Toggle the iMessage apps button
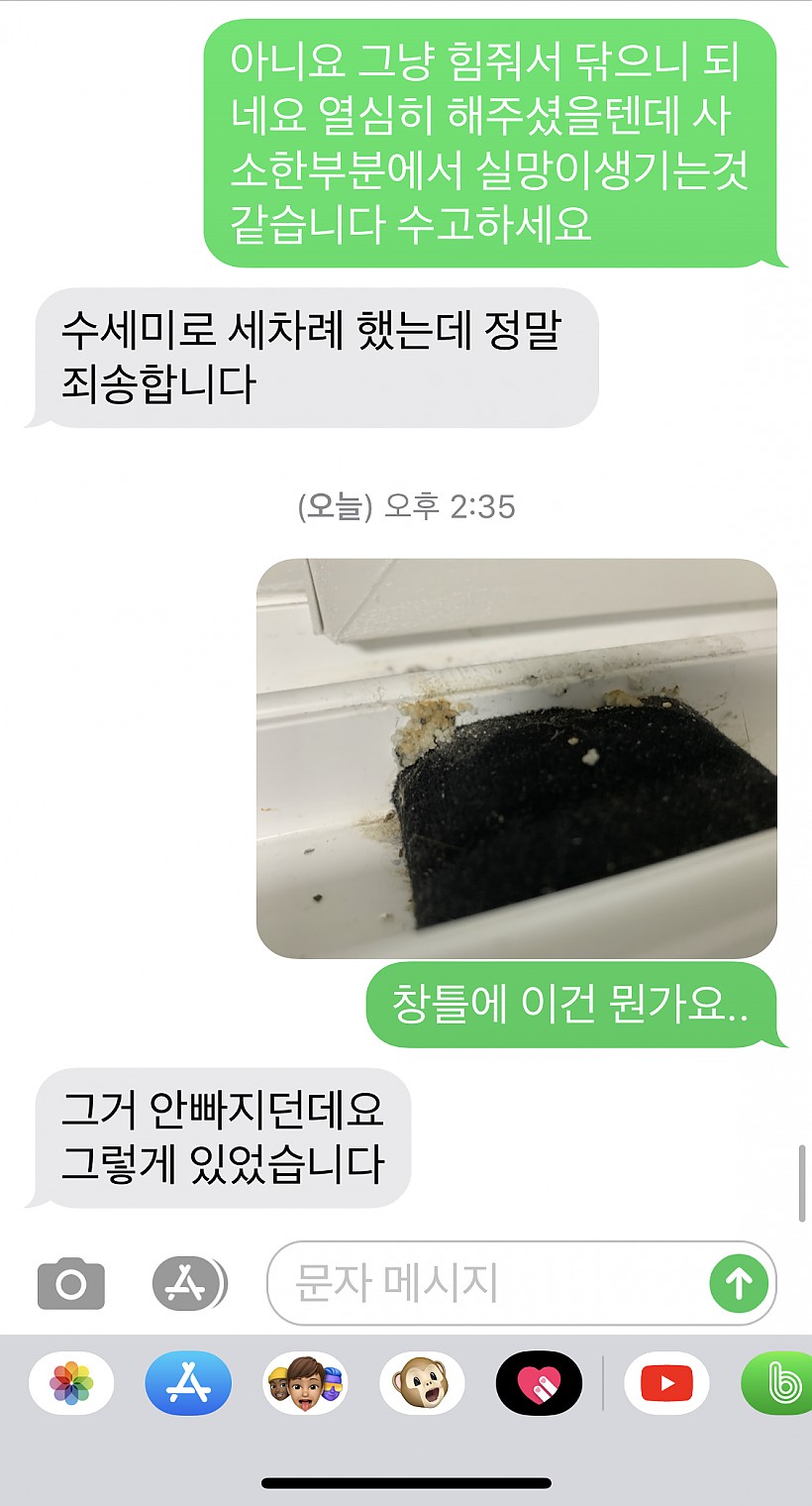Screen dimensions: 812x1506 click(x=188, y=1284)
